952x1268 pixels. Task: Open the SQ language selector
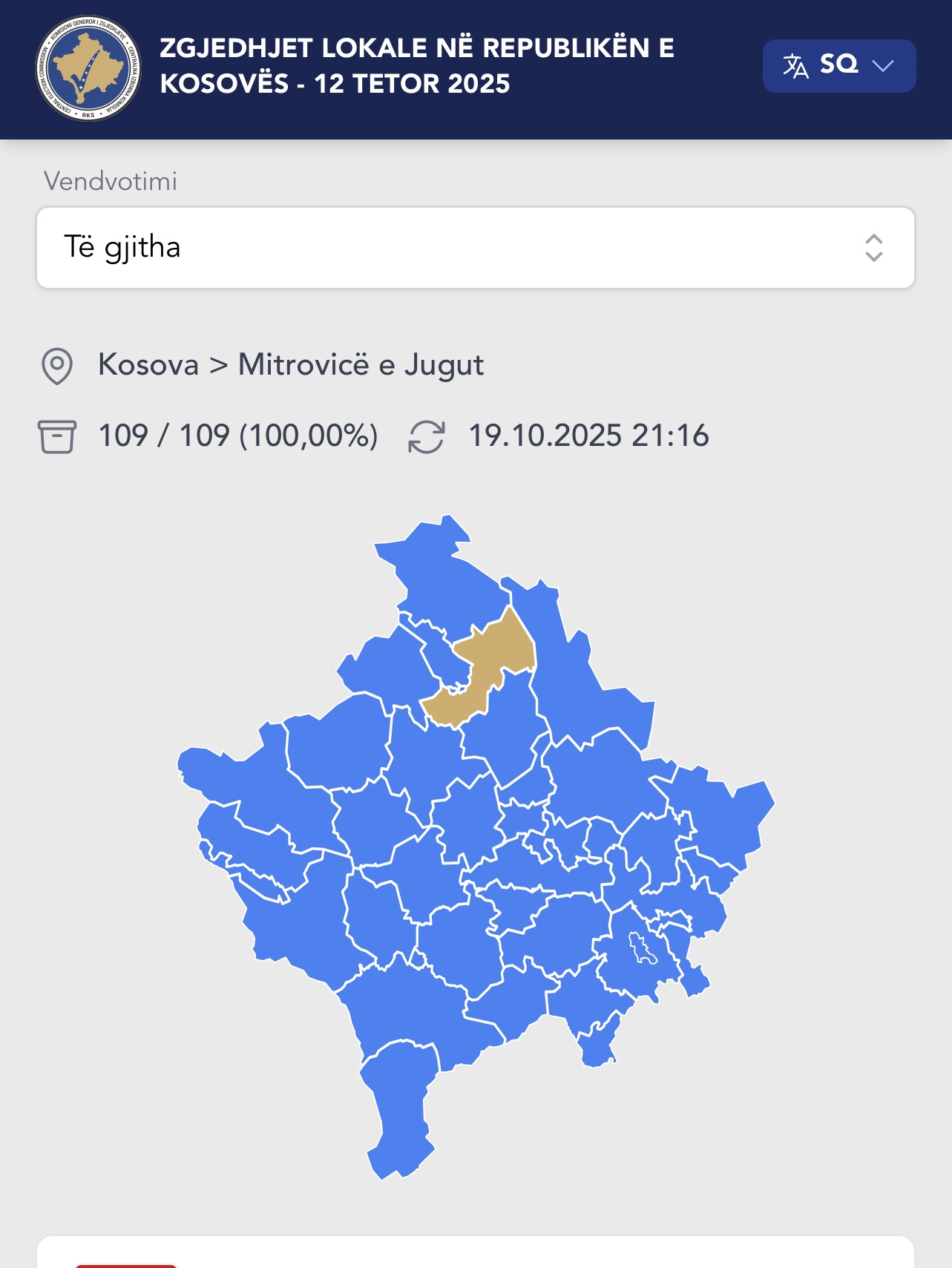click(838, 65)
